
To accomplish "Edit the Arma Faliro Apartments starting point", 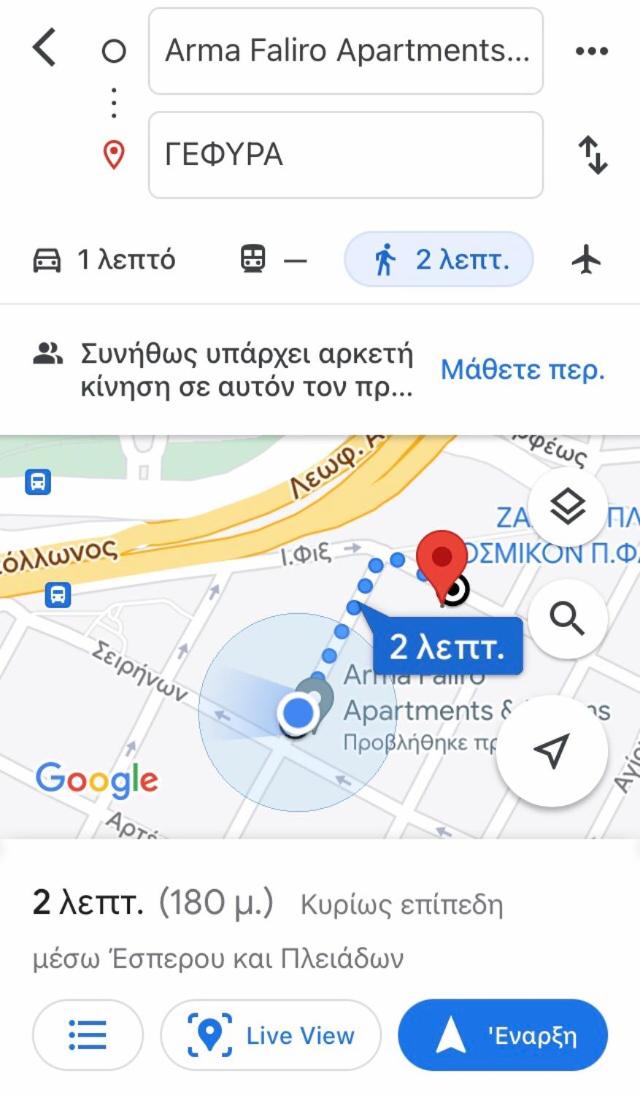I will click(x=346, y=51).
